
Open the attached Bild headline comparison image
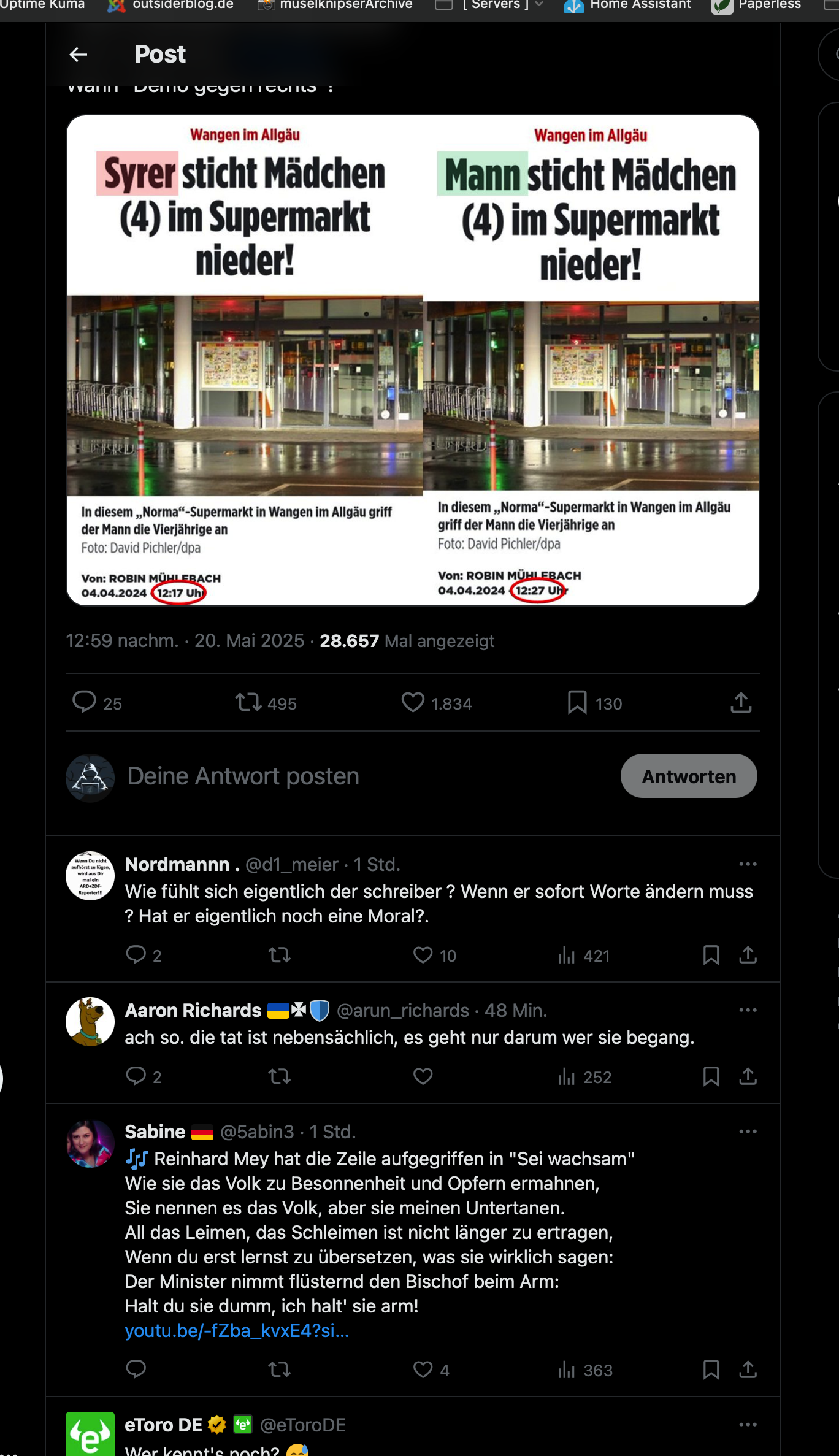point(413,360)
